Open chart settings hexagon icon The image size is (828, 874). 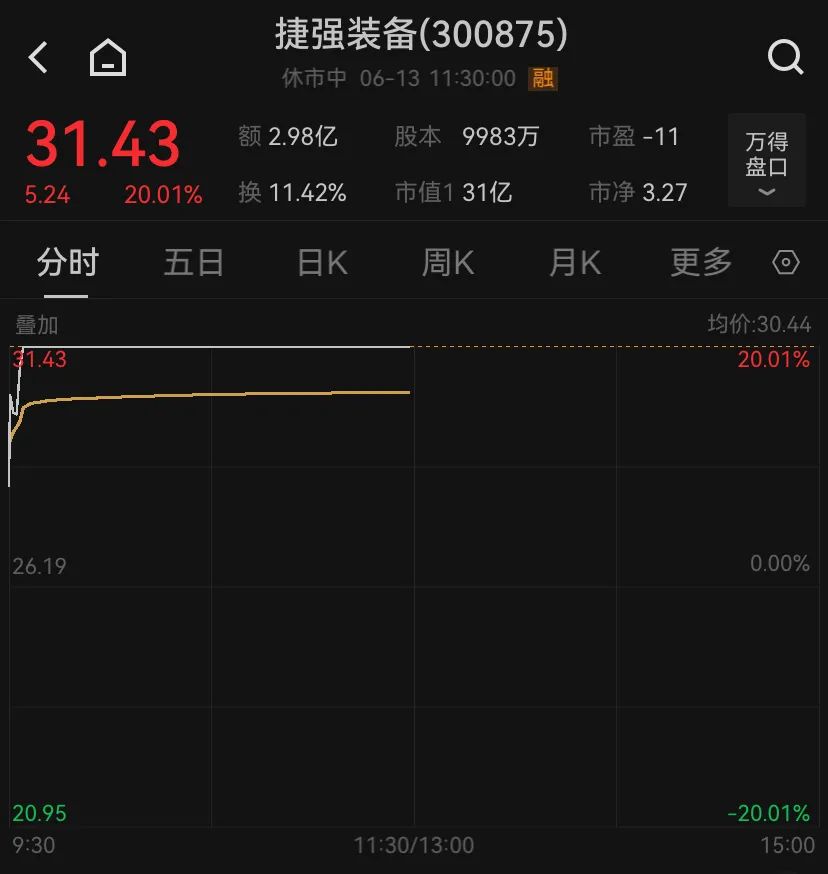coord(786,263)
